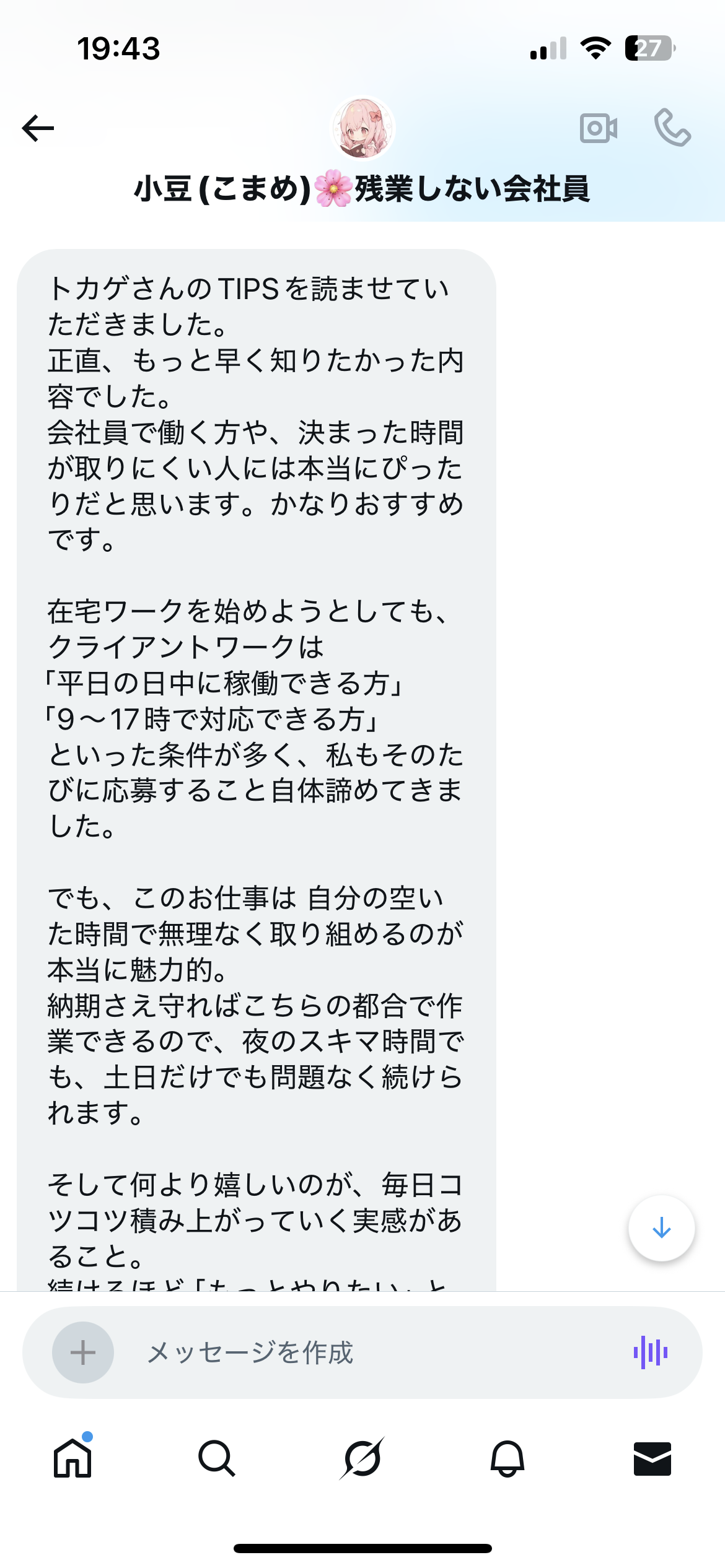The height and width of the screenshot is (1568, 725).
Task: Record a voice message
Action: 650,1352
